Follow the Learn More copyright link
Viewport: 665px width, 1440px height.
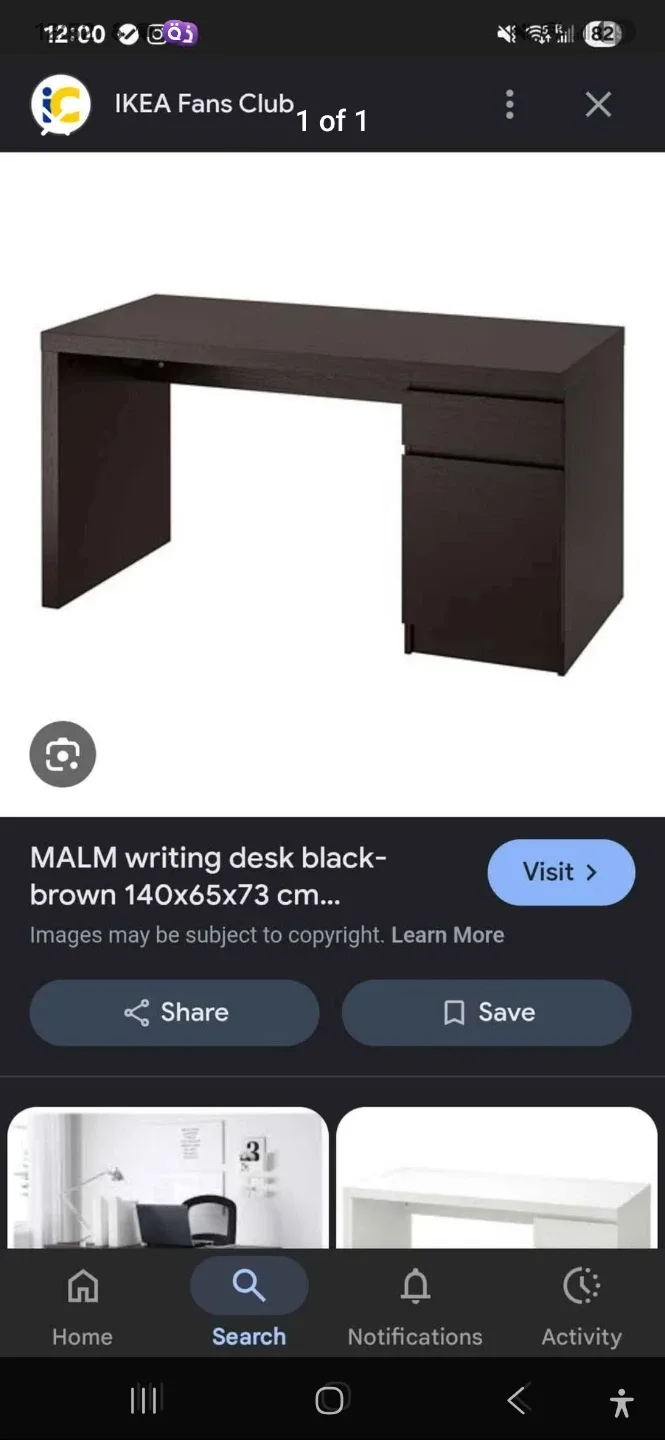pyautogui.click(x=447, y=935)
